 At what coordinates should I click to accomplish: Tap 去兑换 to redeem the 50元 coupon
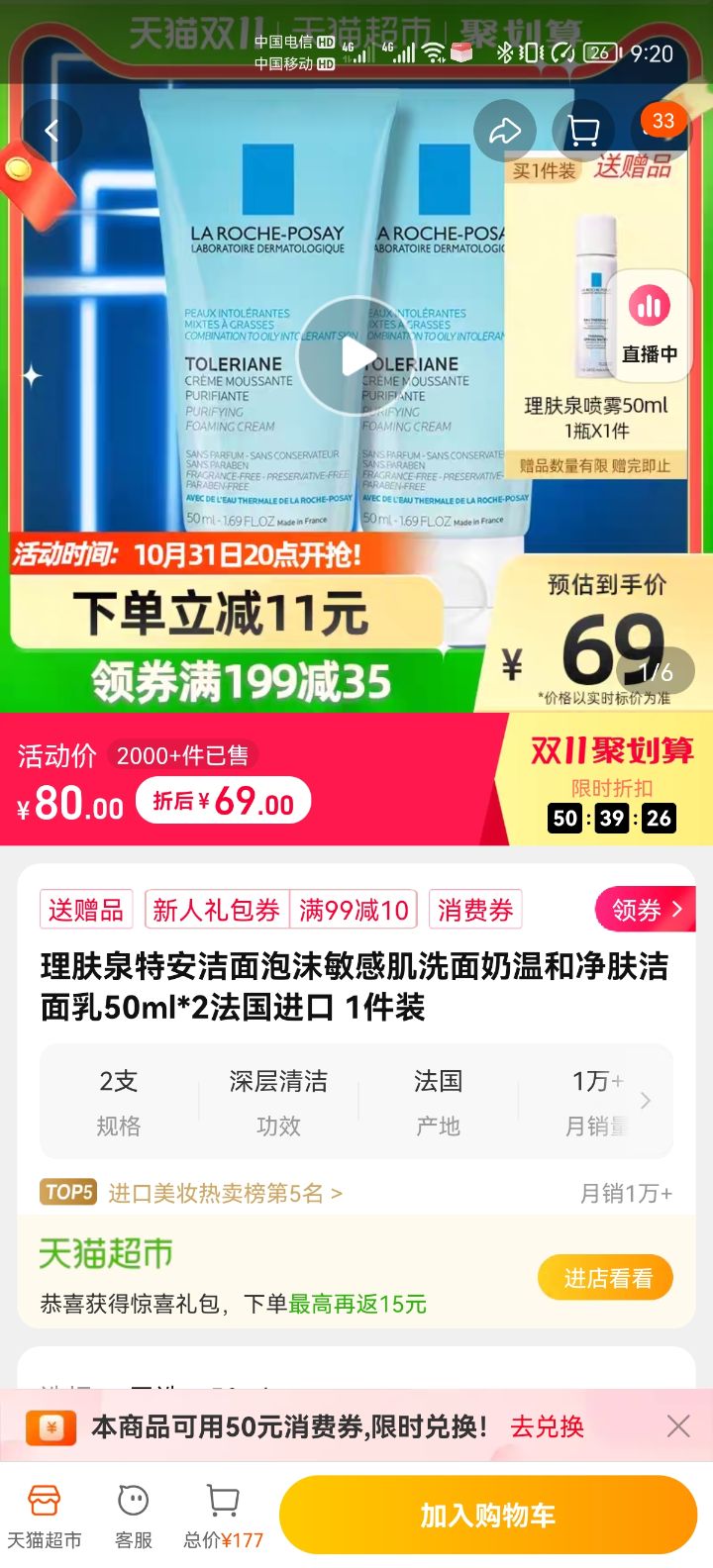(x=547, y=1426)
